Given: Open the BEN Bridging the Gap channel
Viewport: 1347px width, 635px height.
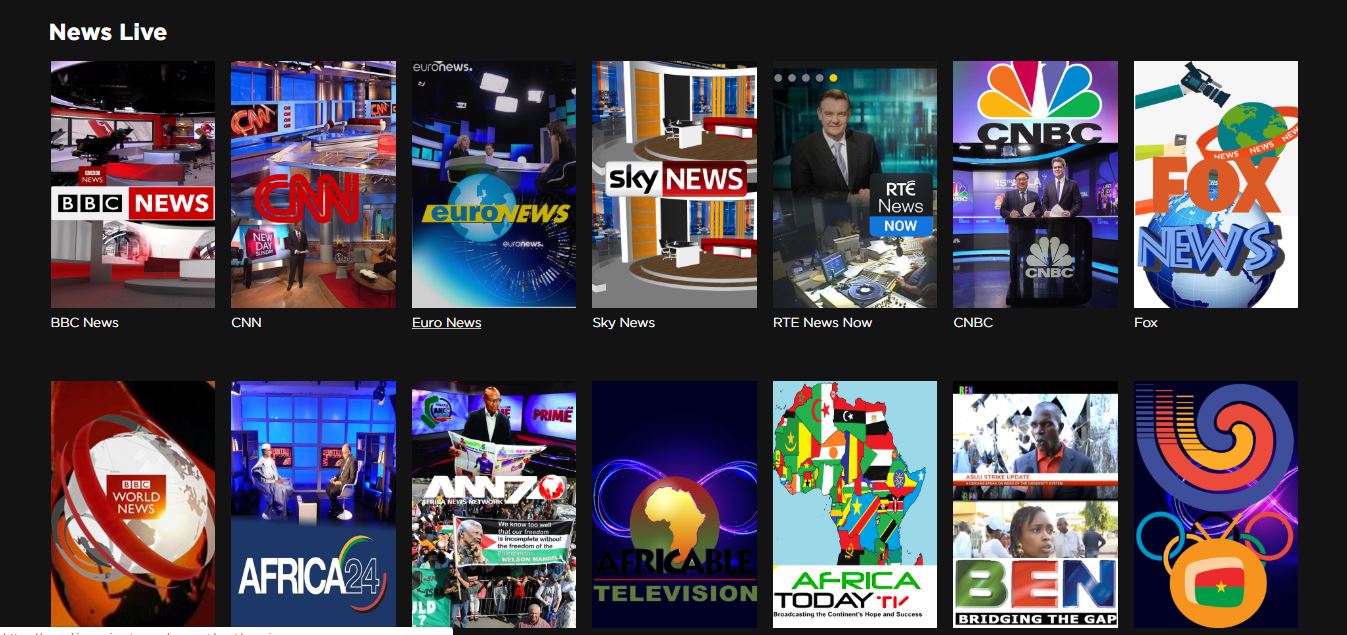Looking at the screenshot, I should point(1035,503).
